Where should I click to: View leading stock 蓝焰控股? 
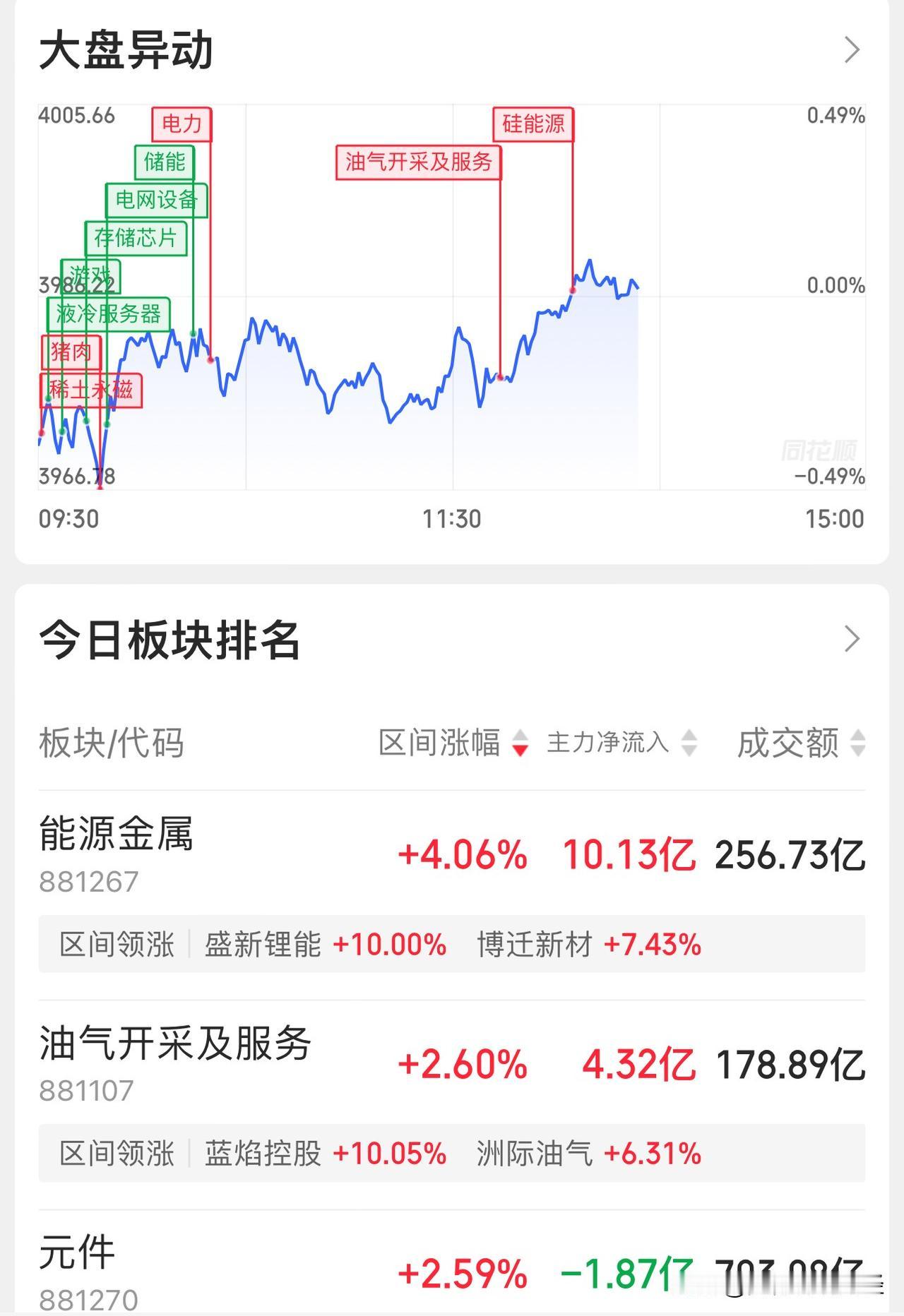coord(263,1154)
